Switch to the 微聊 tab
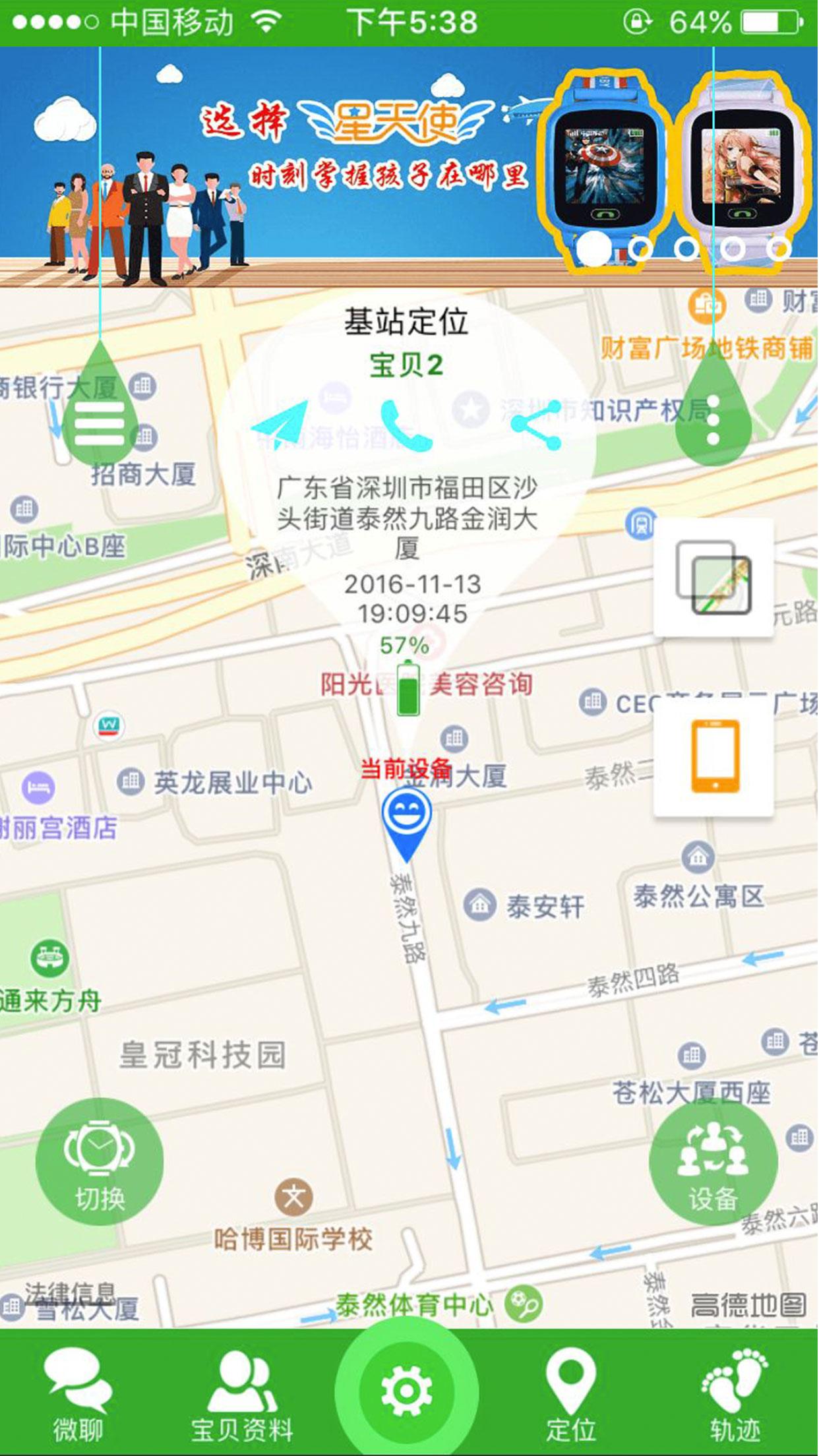The image size is (819, 1456). 78,1394
